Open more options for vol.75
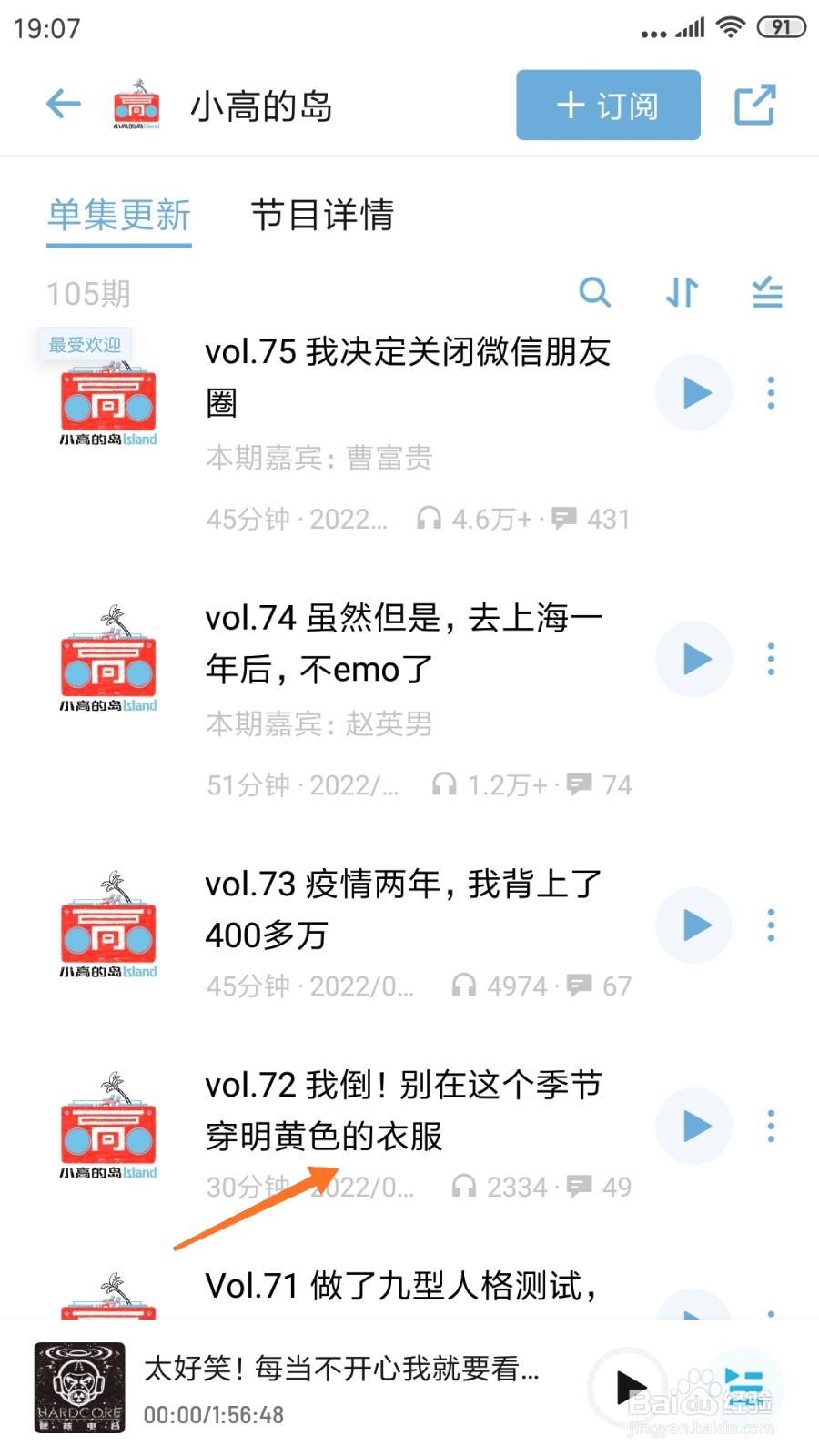819x1456 pixels. point(771,393)
